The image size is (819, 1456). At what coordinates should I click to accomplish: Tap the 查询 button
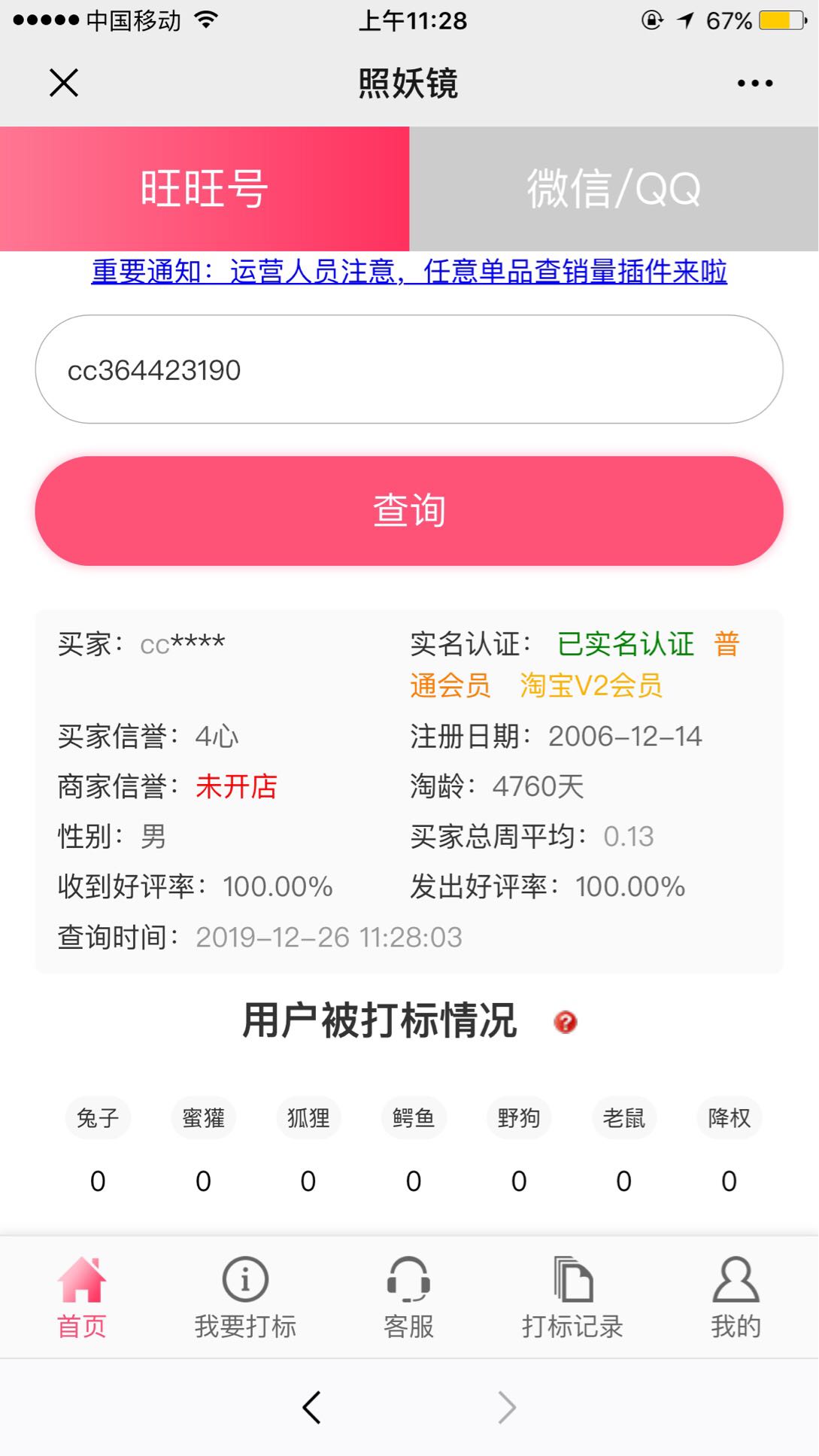click(x=409, y=511)
